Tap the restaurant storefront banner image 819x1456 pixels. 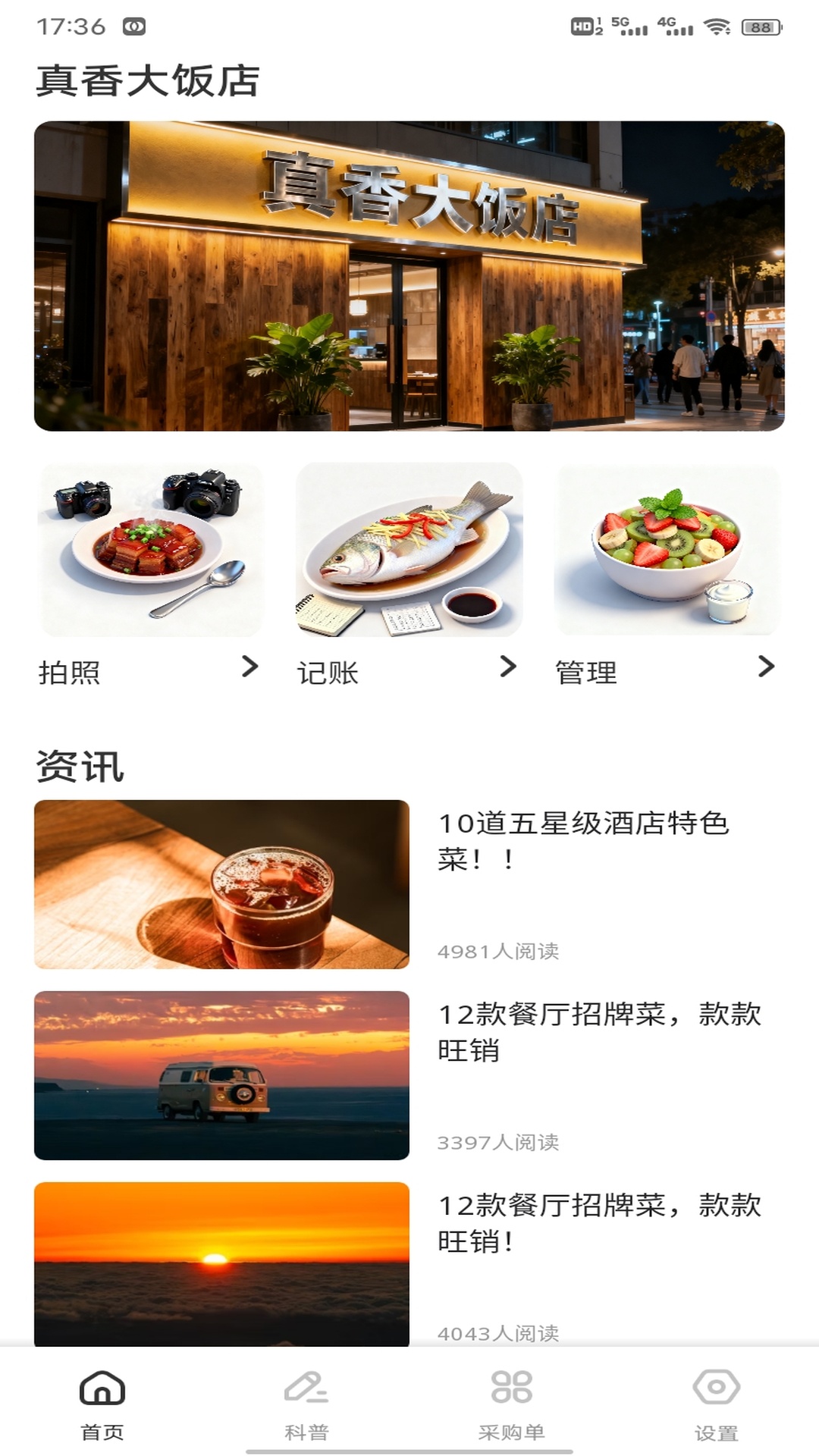pos(409,275)
